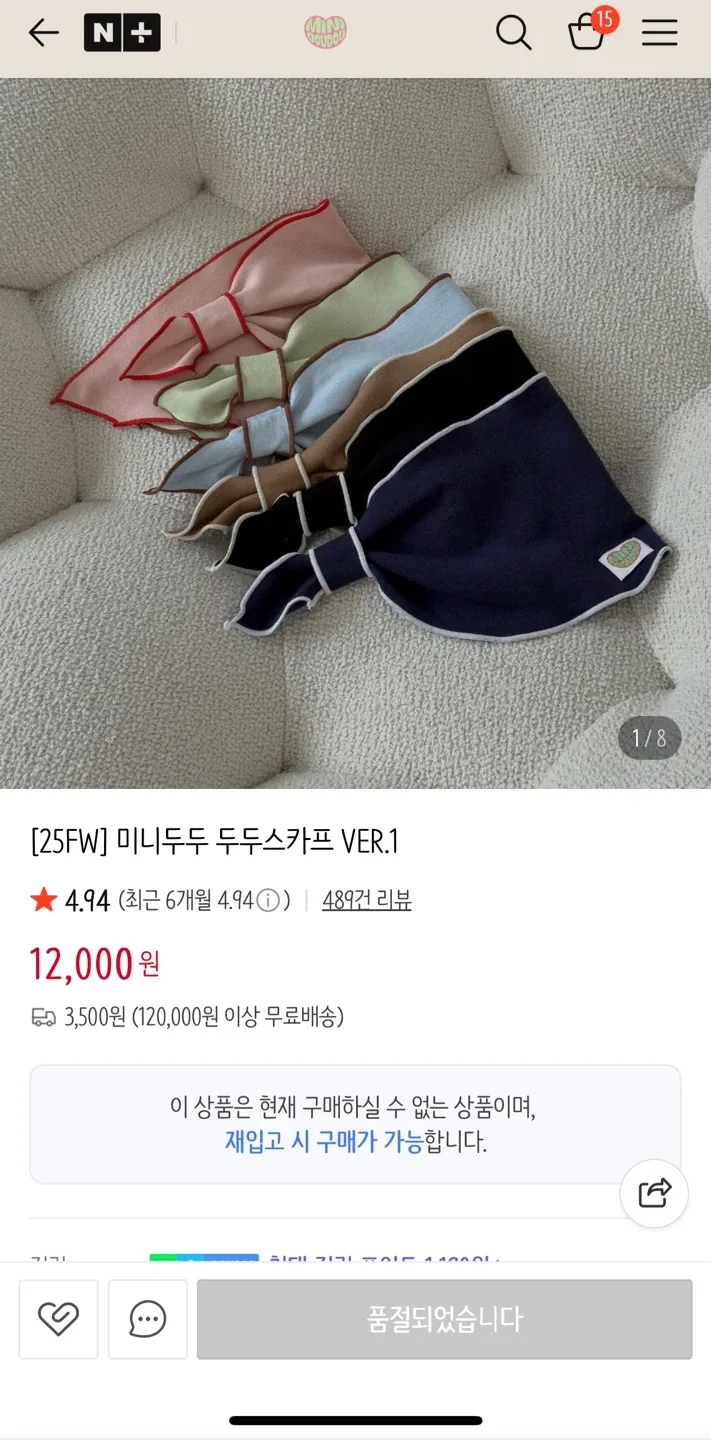The width and height of the screenshot is (711, 1440).
Task: Add the product to wishlist
Action: (58, 1319)
